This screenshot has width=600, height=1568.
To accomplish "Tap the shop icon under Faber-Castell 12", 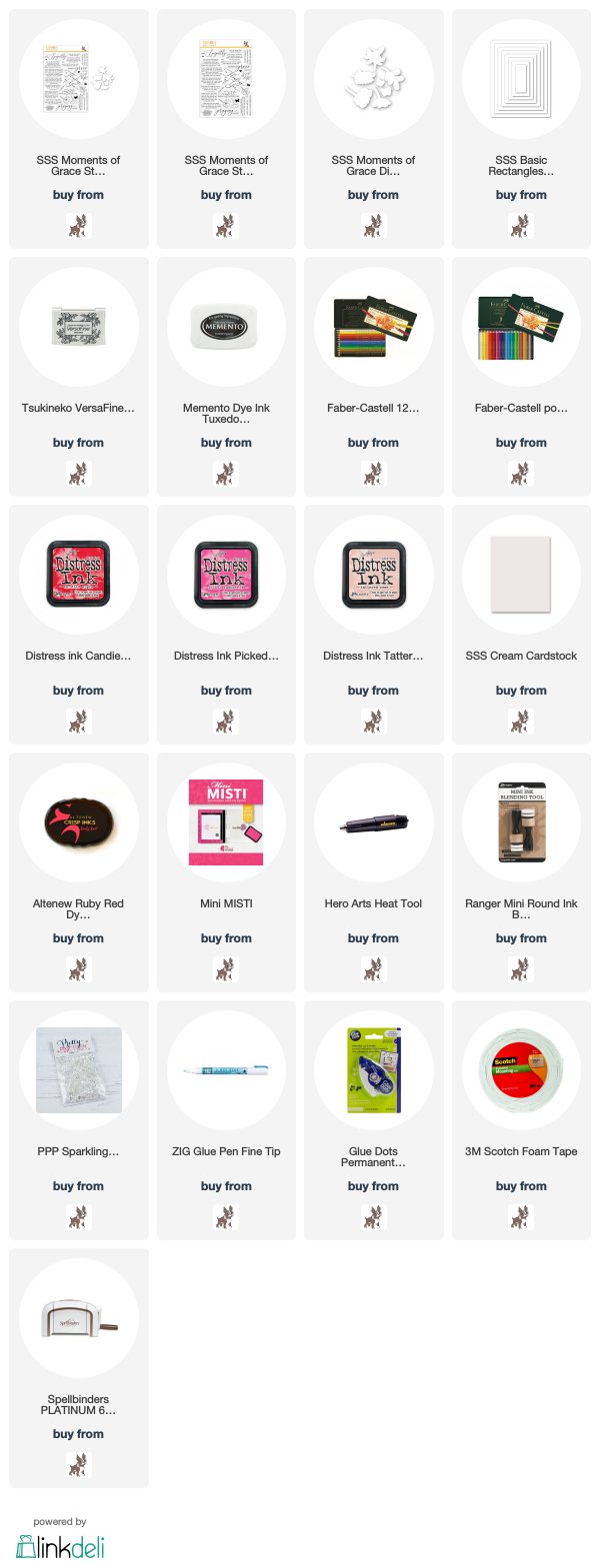I will 373,473.
